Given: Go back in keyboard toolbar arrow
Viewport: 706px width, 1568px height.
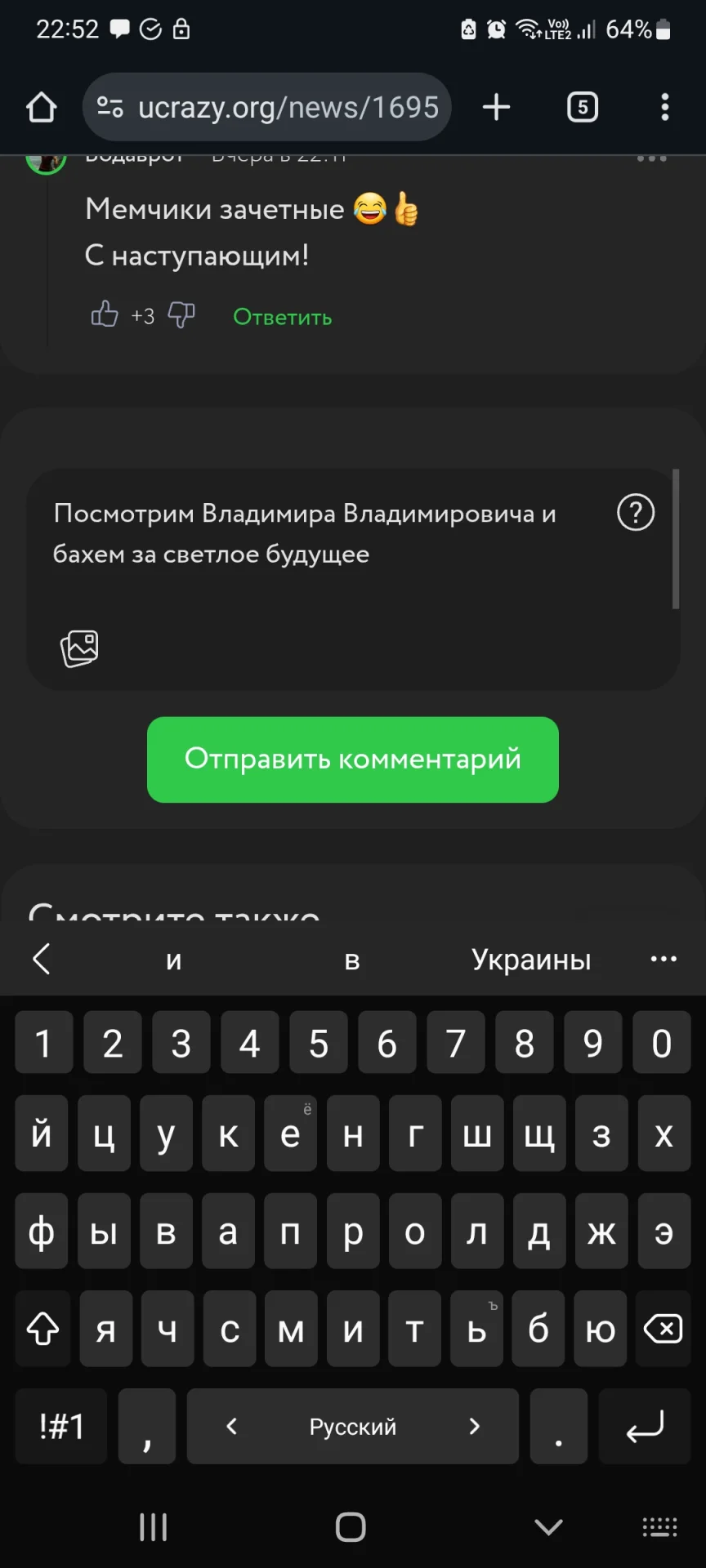Looking at the screenshot, I should [x=42, y=959].
